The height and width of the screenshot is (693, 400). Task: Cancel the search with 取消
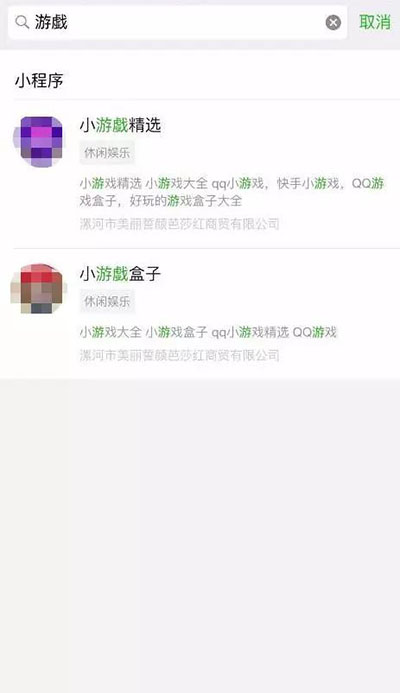point(374,22)
